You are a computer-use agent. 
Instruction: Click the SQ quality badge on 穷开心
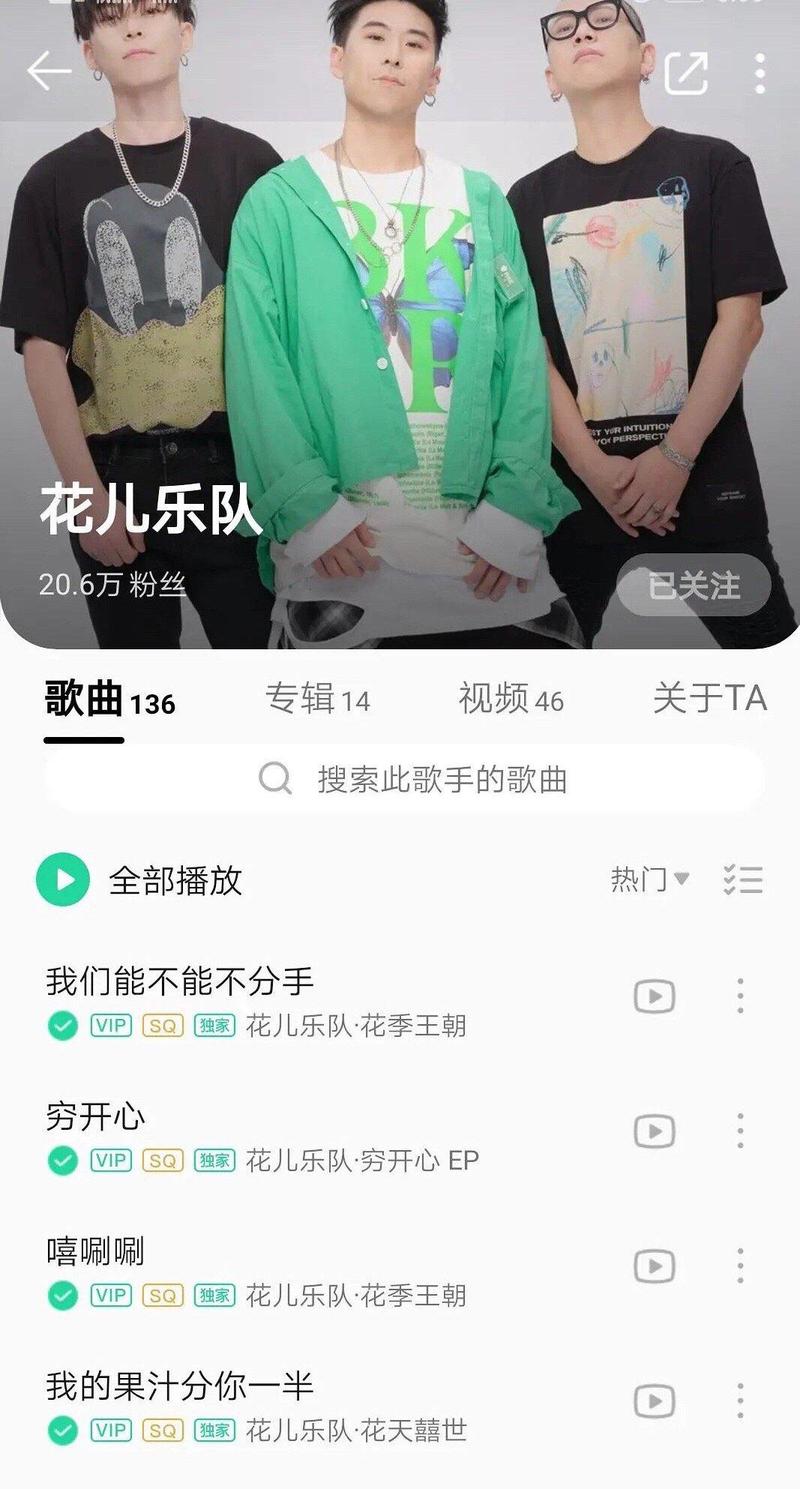click(163, 1161)
